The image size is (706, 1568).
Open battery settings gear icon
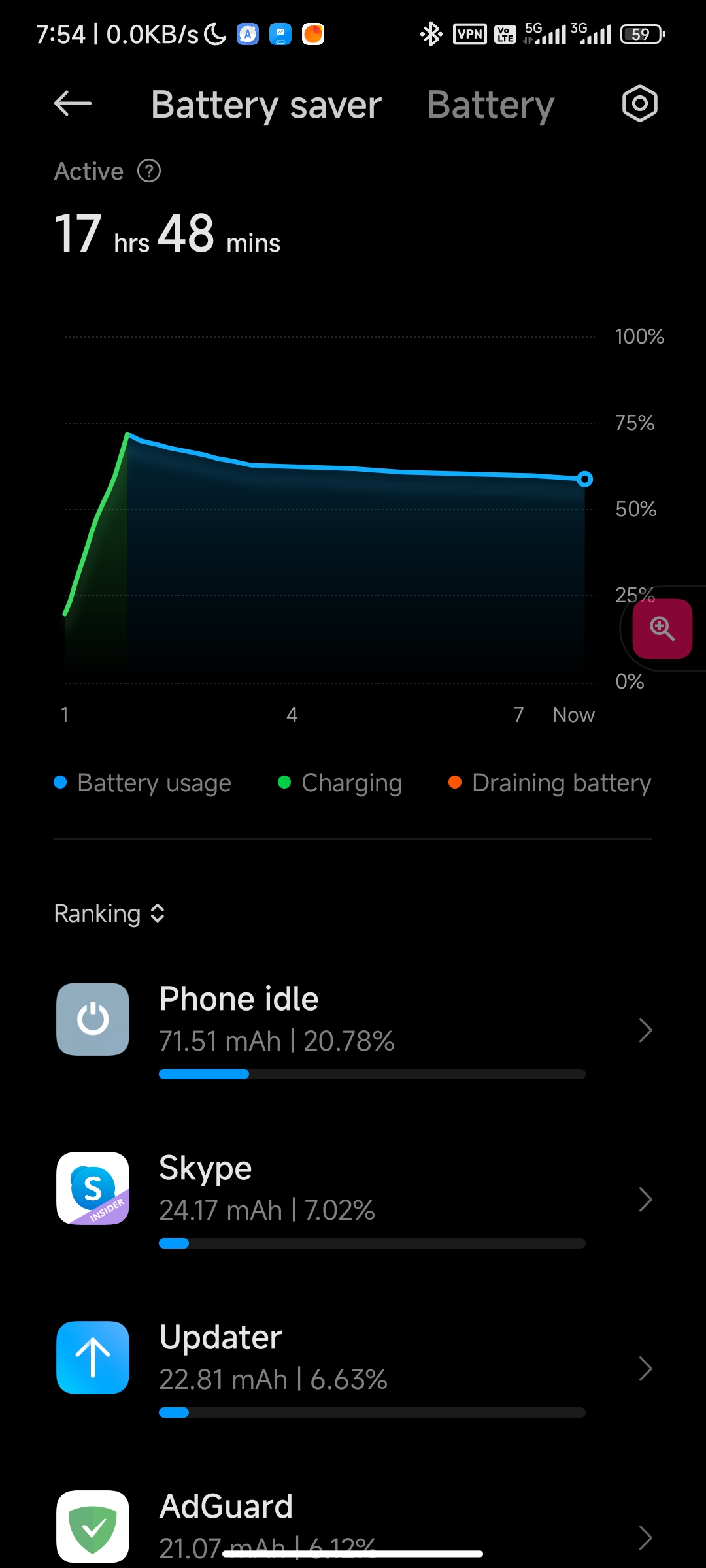pyautogui.click(x=639, y=103)
